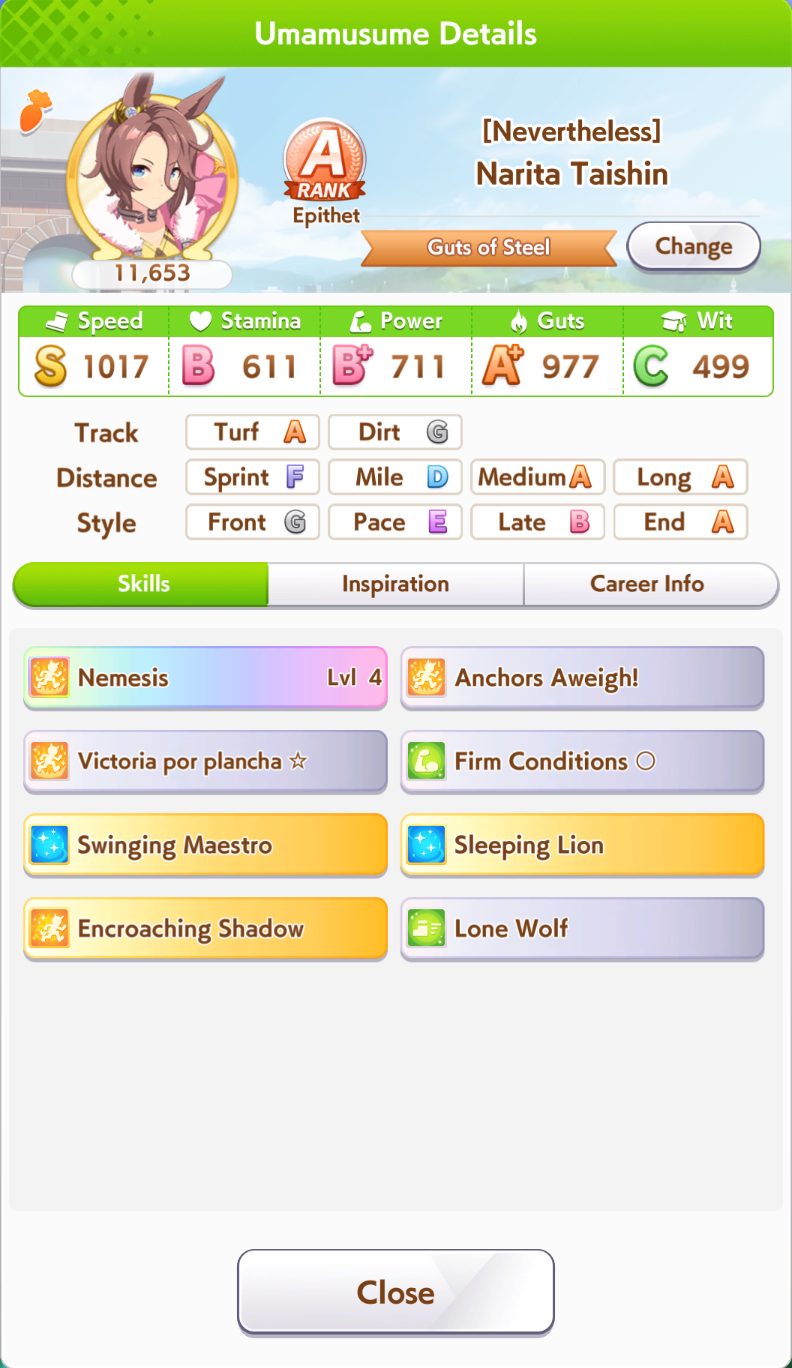792x1368 pixels.
Task: Switch to the Inspiration tab
Action: pos(395,584)
